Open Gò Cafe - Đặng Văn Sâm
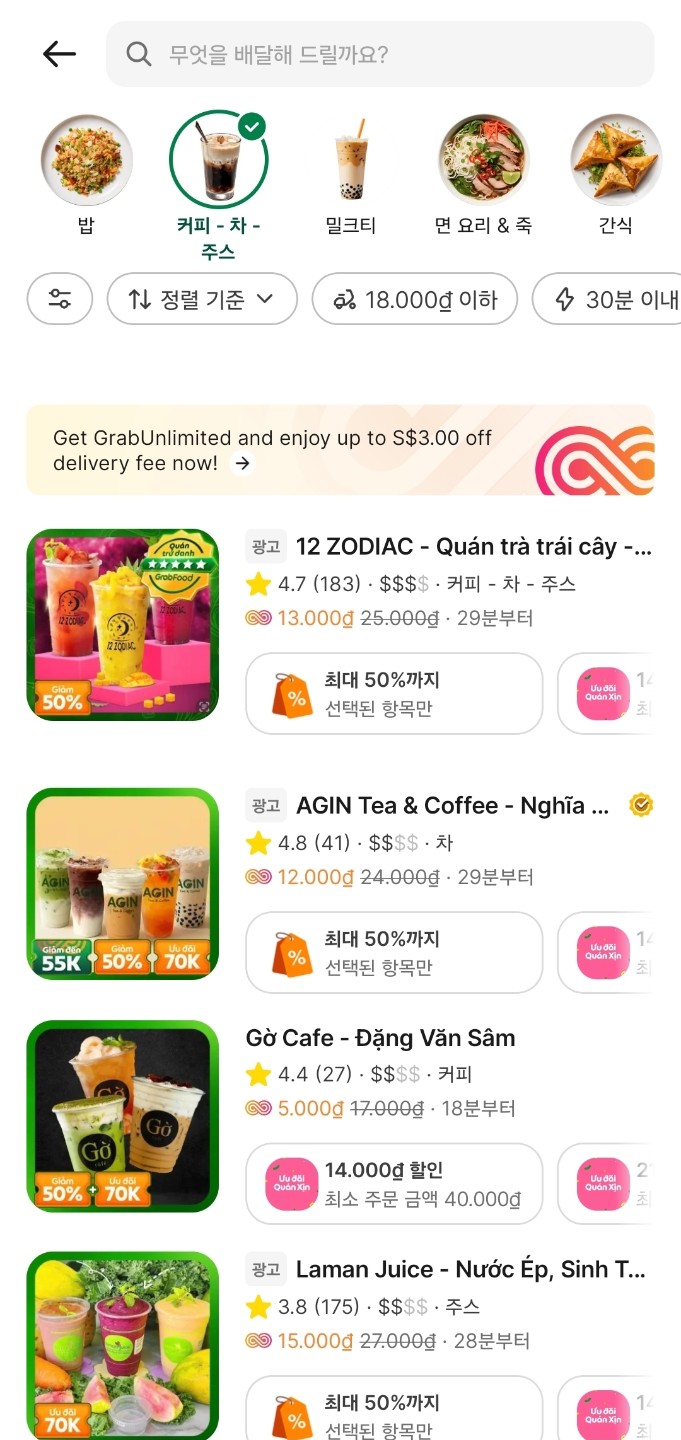Viewport: 681px width, 1440px height. [380, 1038]
